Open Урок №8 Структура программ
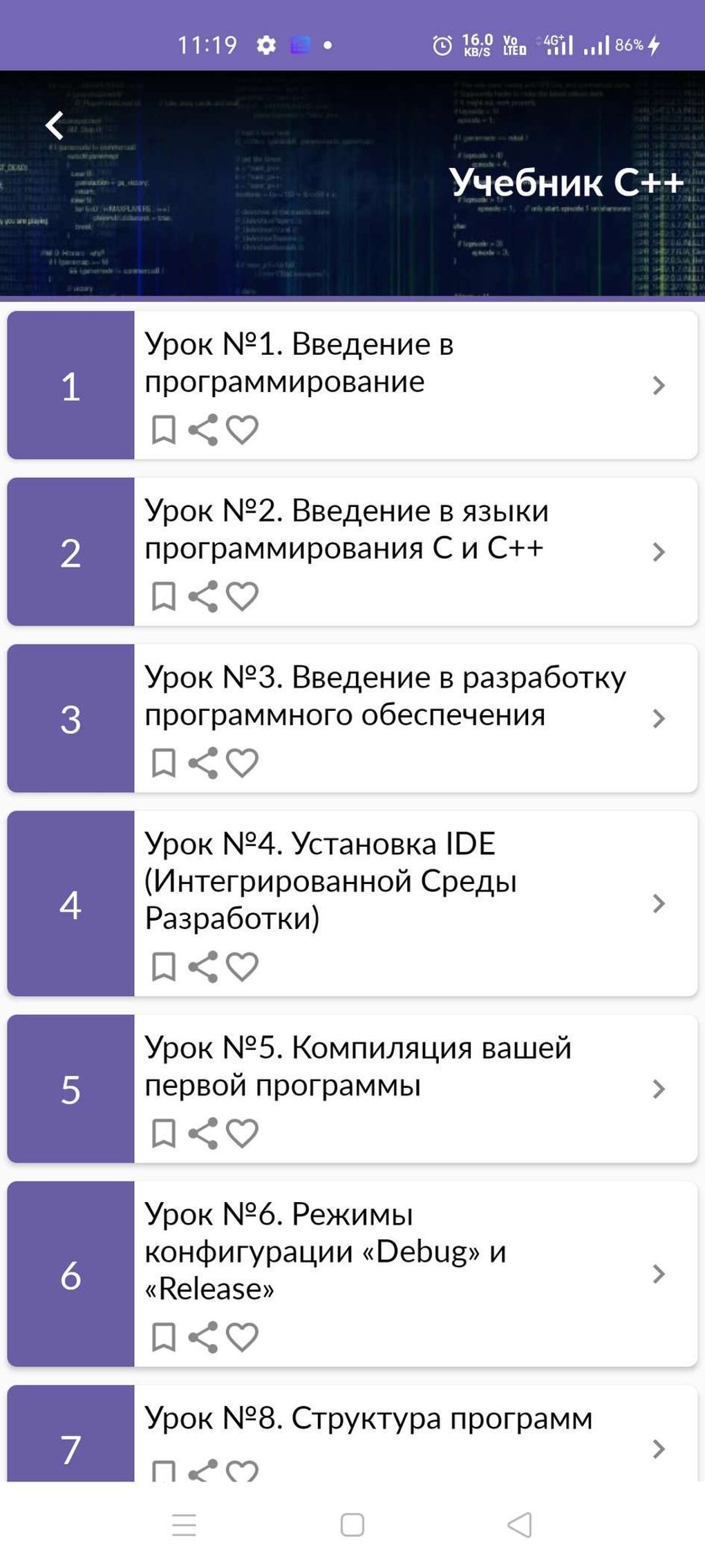The width and height of the screenshot is (705, 1568). click(x=352, y=1433)
